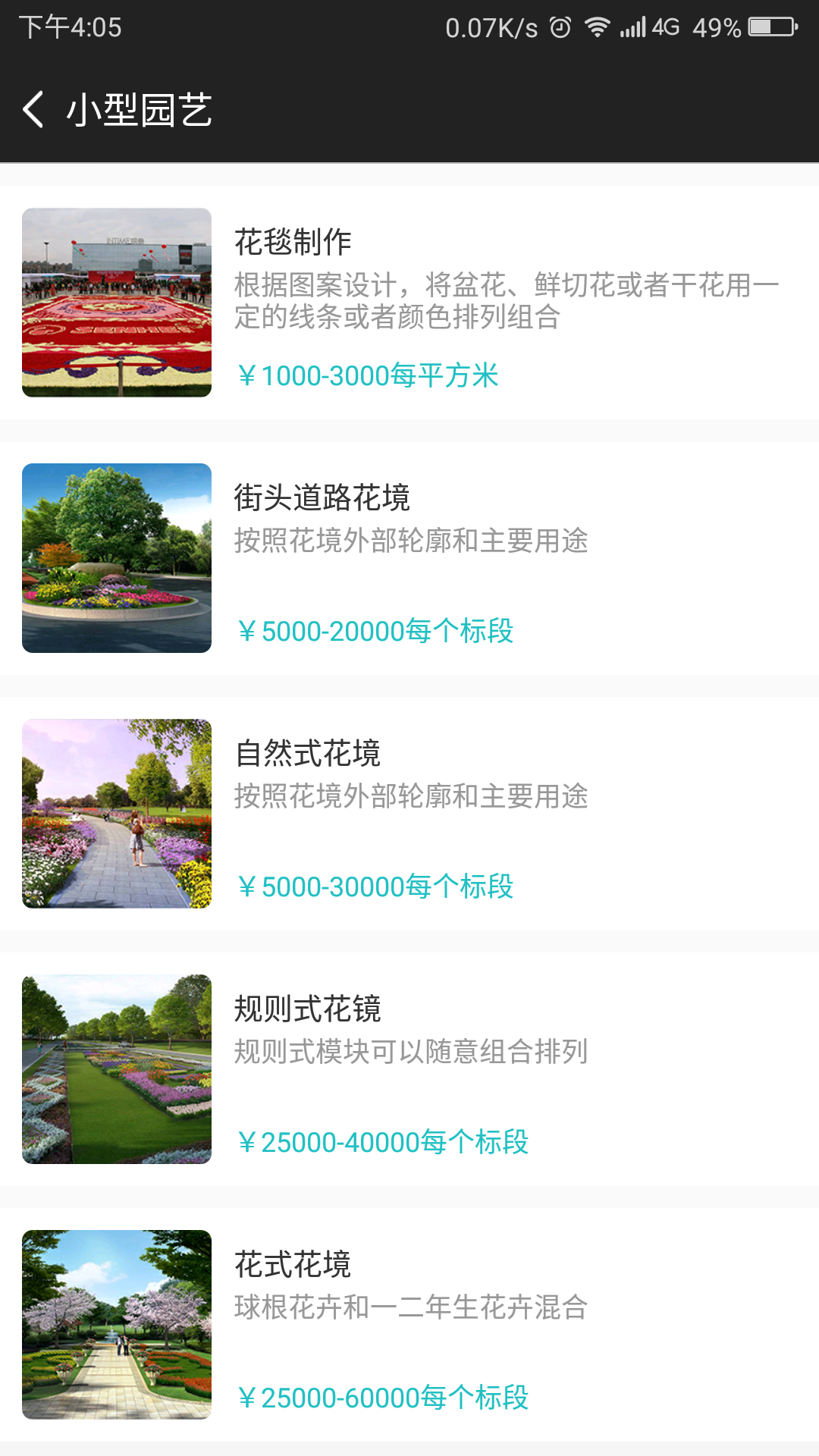This screenshot has width=819, height=1456.
Task: Open the 花式花境 entry
Action: [x=409, y=1325]
